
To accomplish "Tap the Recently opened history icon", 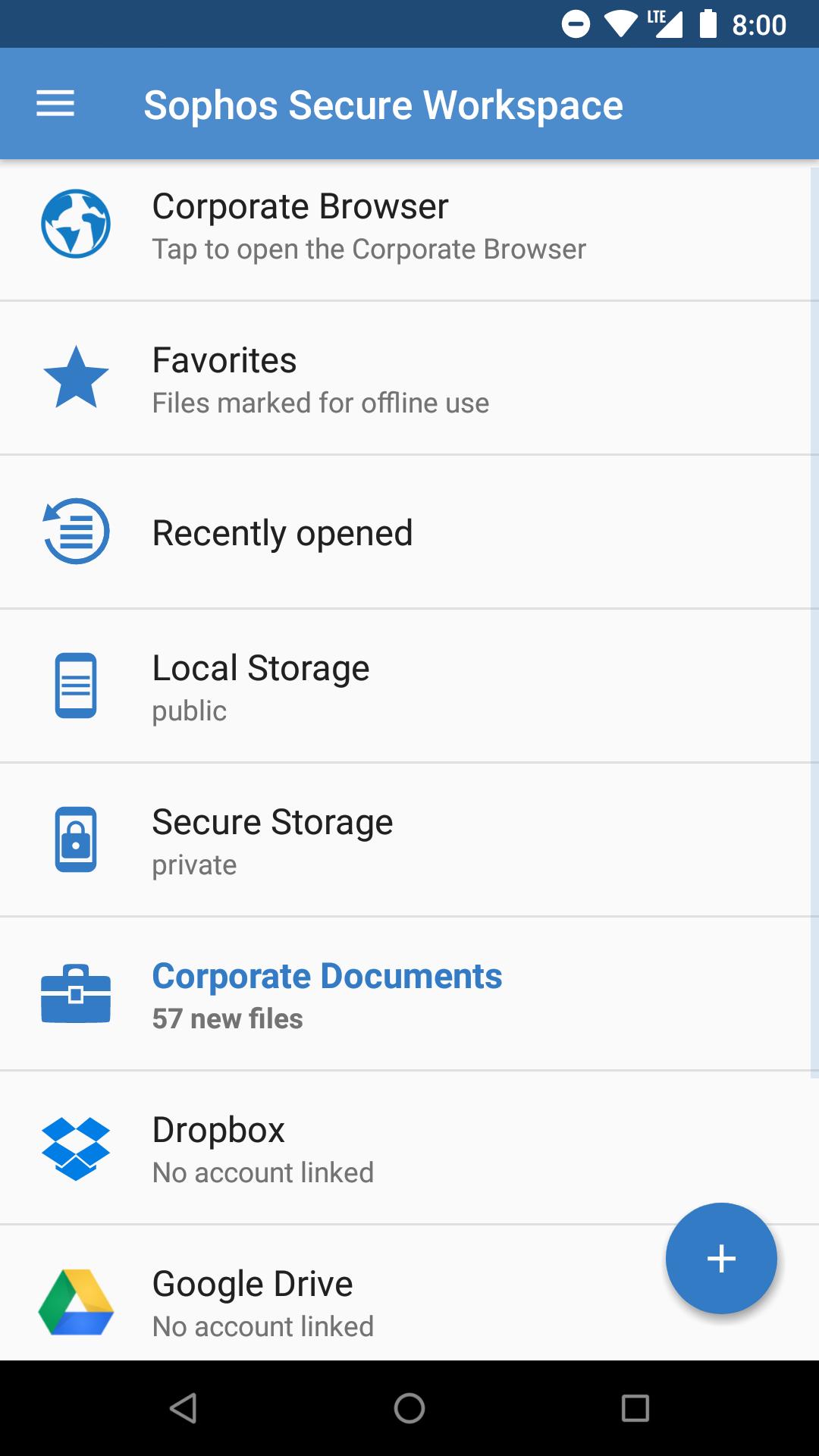I will (x=76, y=532).
